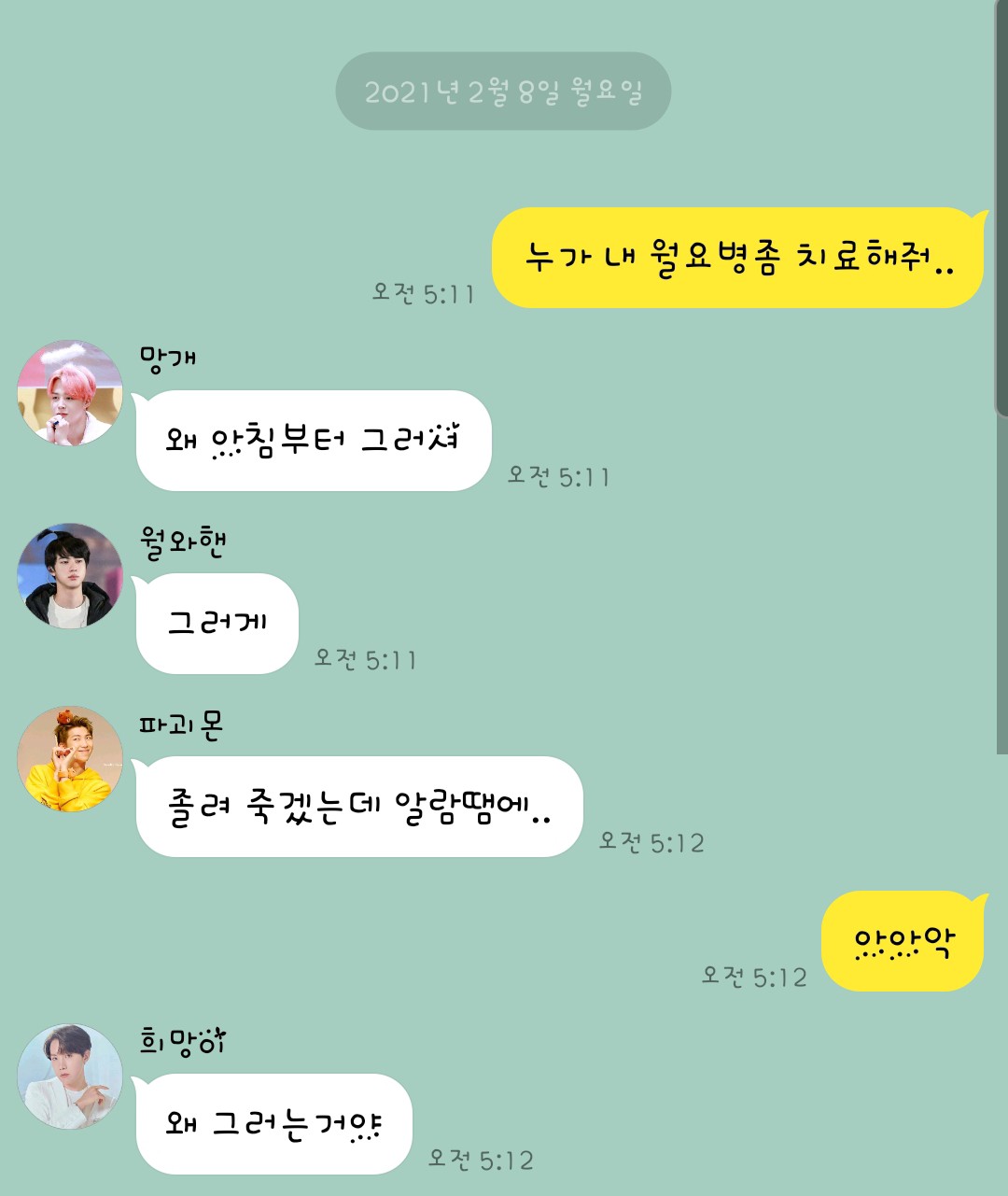The height and width of the screenshot is (1196, 1008).
Task: Open the profile of 희망이
Action: point(70,1076)
